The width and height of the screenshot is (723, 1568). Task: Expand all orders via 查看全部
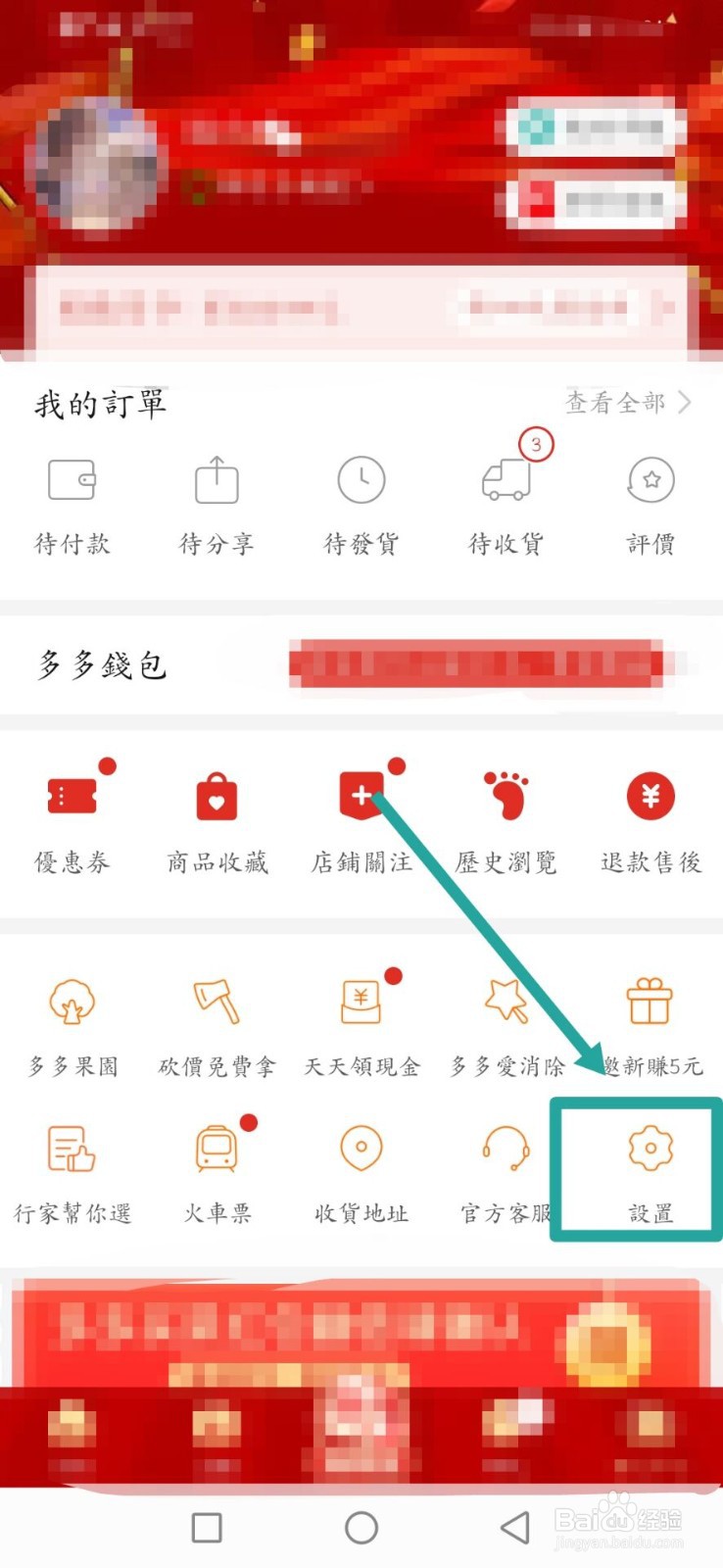(x=615, y=402)
